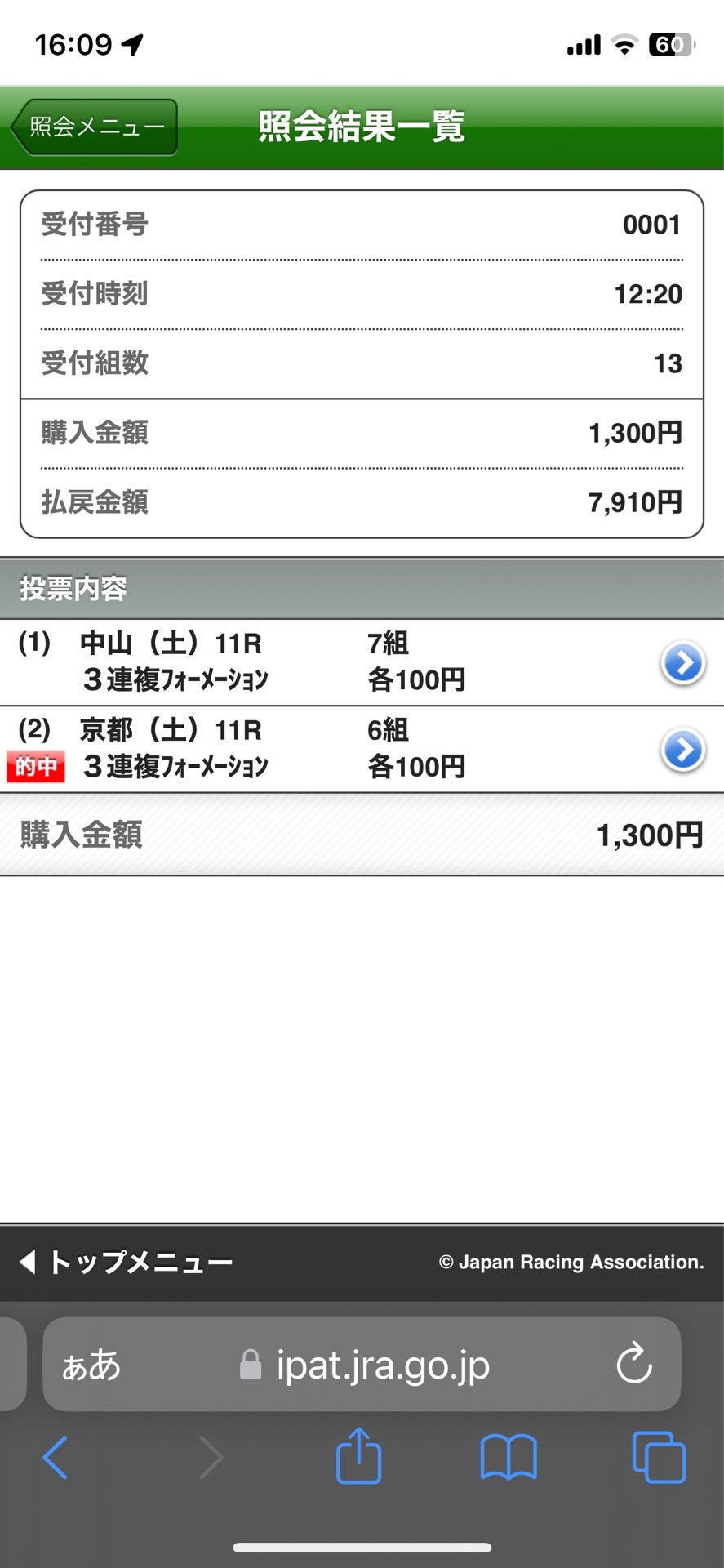Reload the page
Screen dimensions: 724x1568
coord(633,1364)
